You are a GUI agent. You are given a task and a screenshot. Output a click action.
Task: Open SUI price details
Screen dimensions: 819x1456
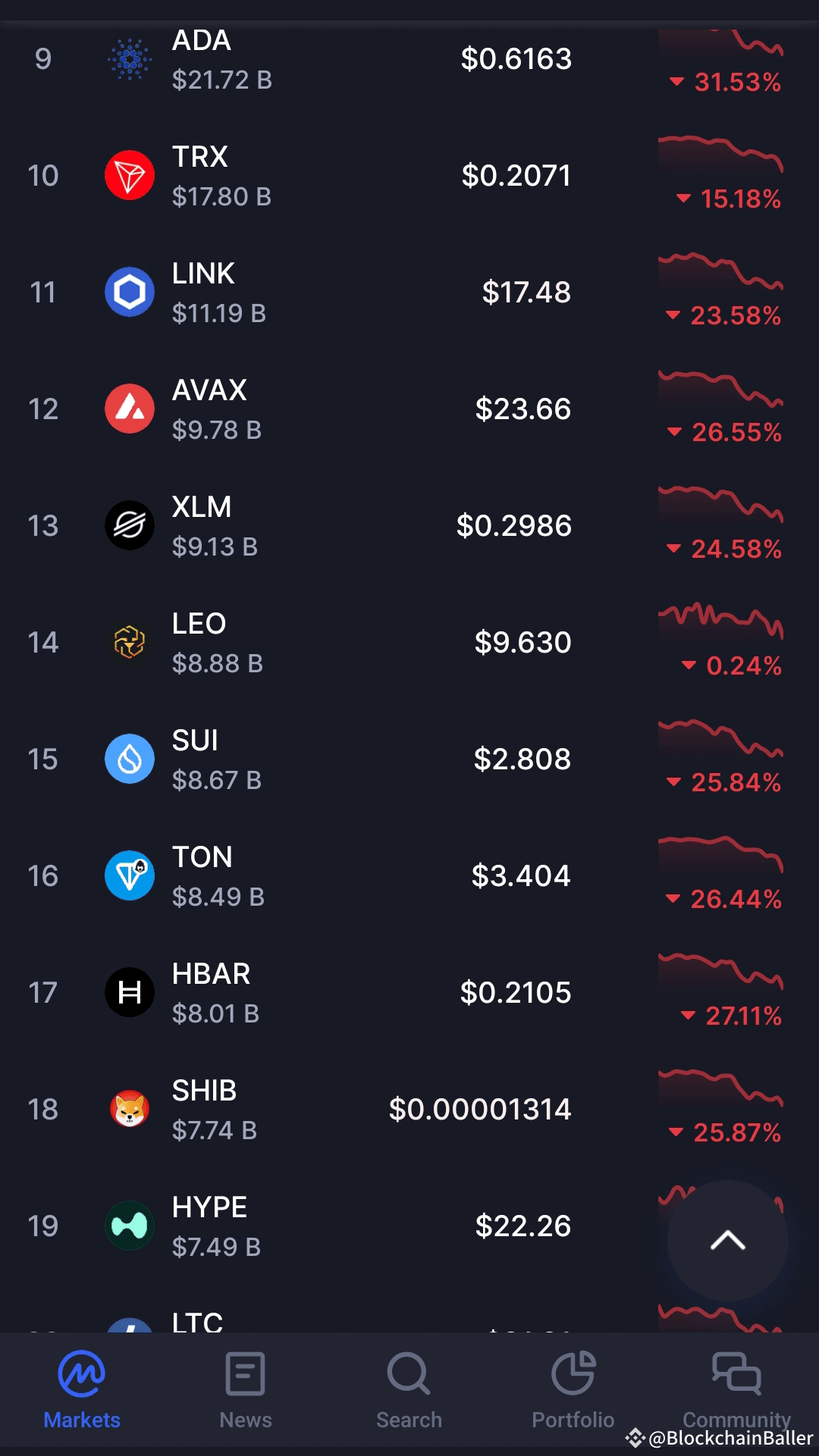tap(522, 759)
